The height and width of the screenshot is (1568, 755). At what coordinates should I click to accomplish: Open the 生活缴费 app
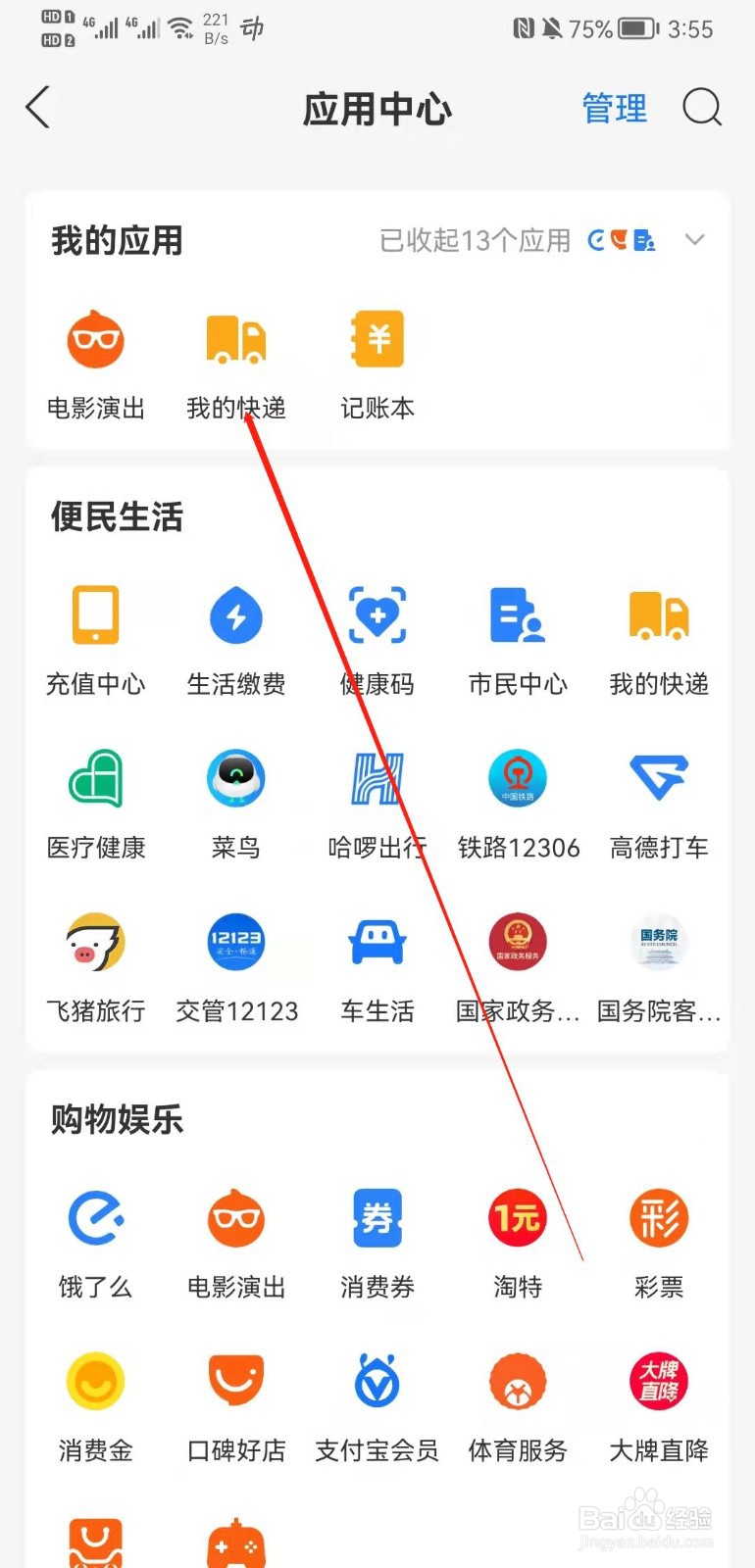pos(235,615)
